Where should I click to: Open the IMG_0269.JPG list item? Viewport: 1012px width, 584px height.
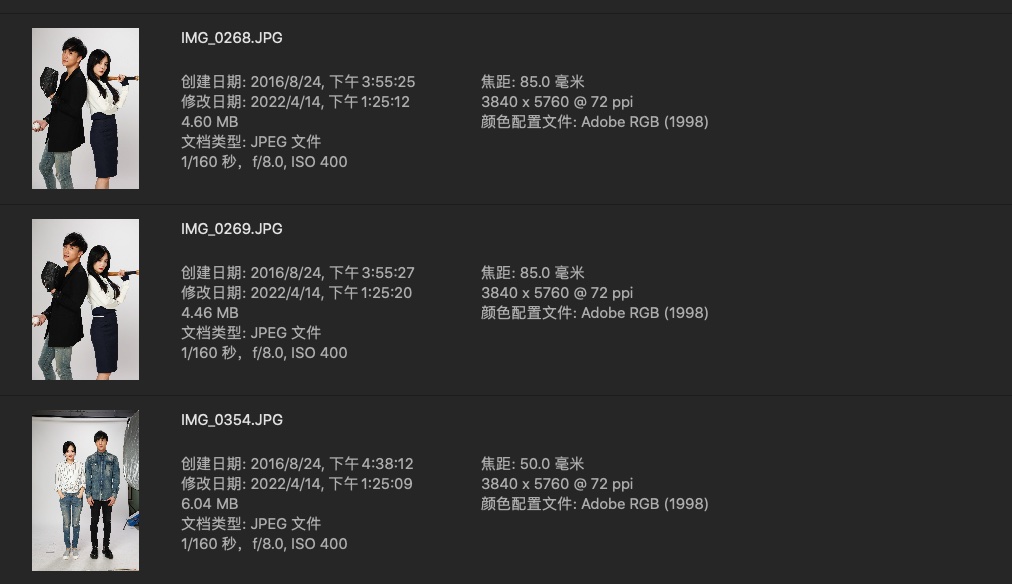click(232, 229)
